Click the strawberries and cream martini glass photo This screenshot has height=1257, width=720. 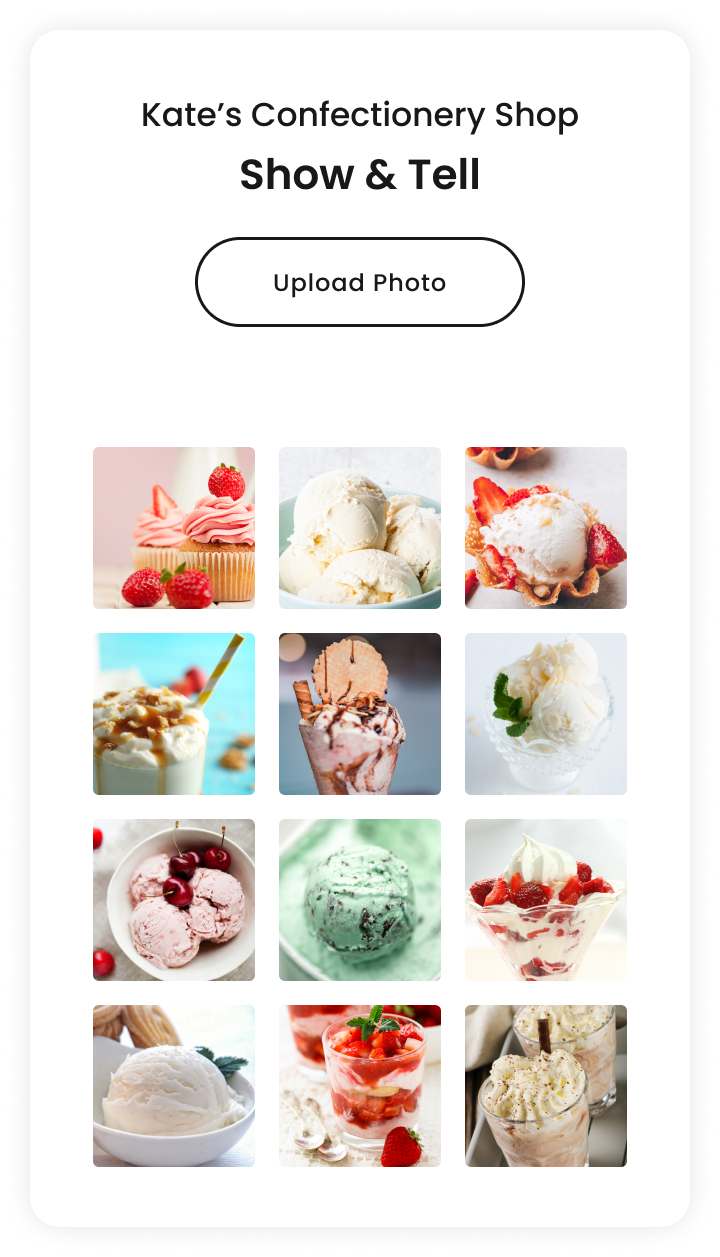[546, 898]
